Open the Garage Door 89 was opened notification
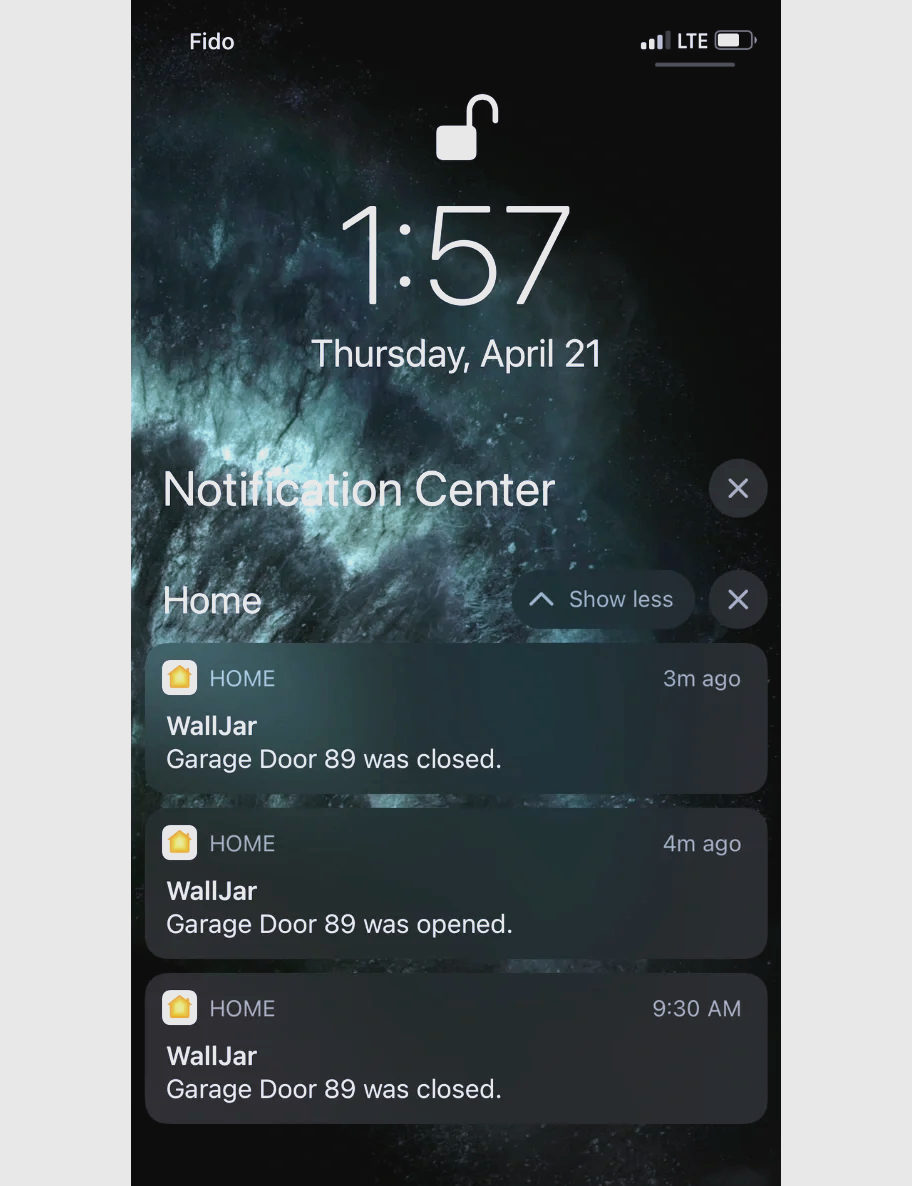912x1186 pixels. click(x=456, y=884)
